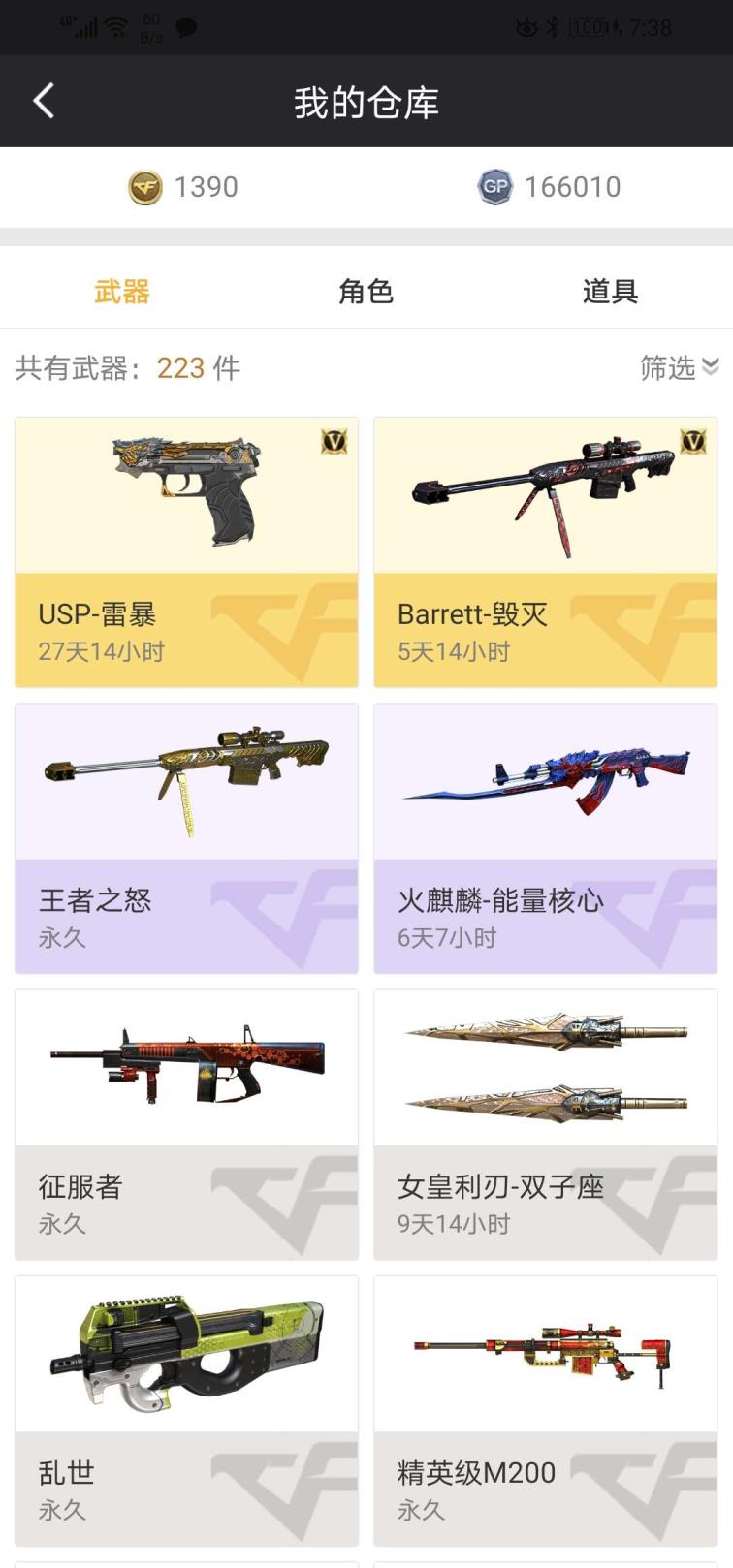Image resolution: width=733 pixels, height=1568 pixels.
Task: Open the USP-雷暴 weapon card
Action: (186, 552)
